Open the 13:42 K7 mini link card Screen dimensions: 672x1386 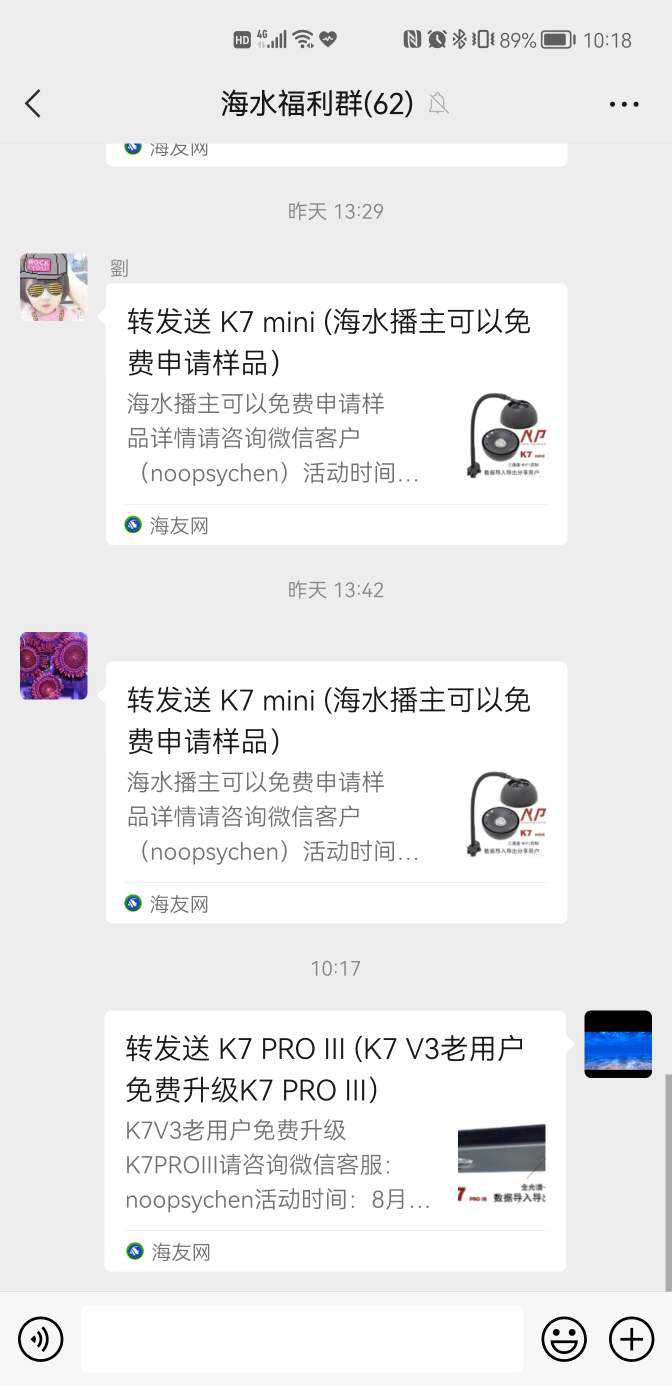pos(336,792)
